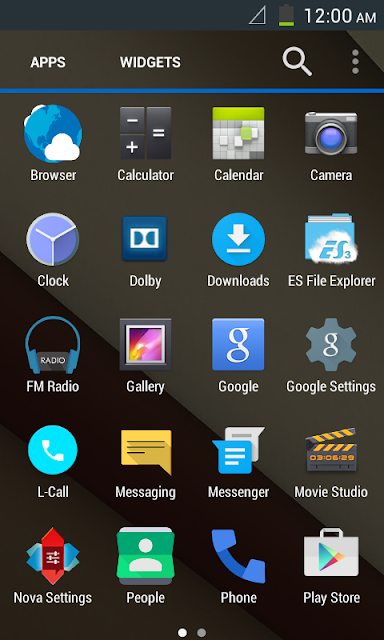Viewport: 384px width, 640px height.
Task: Switch to the Widgets tab
Action: point(150,62)
